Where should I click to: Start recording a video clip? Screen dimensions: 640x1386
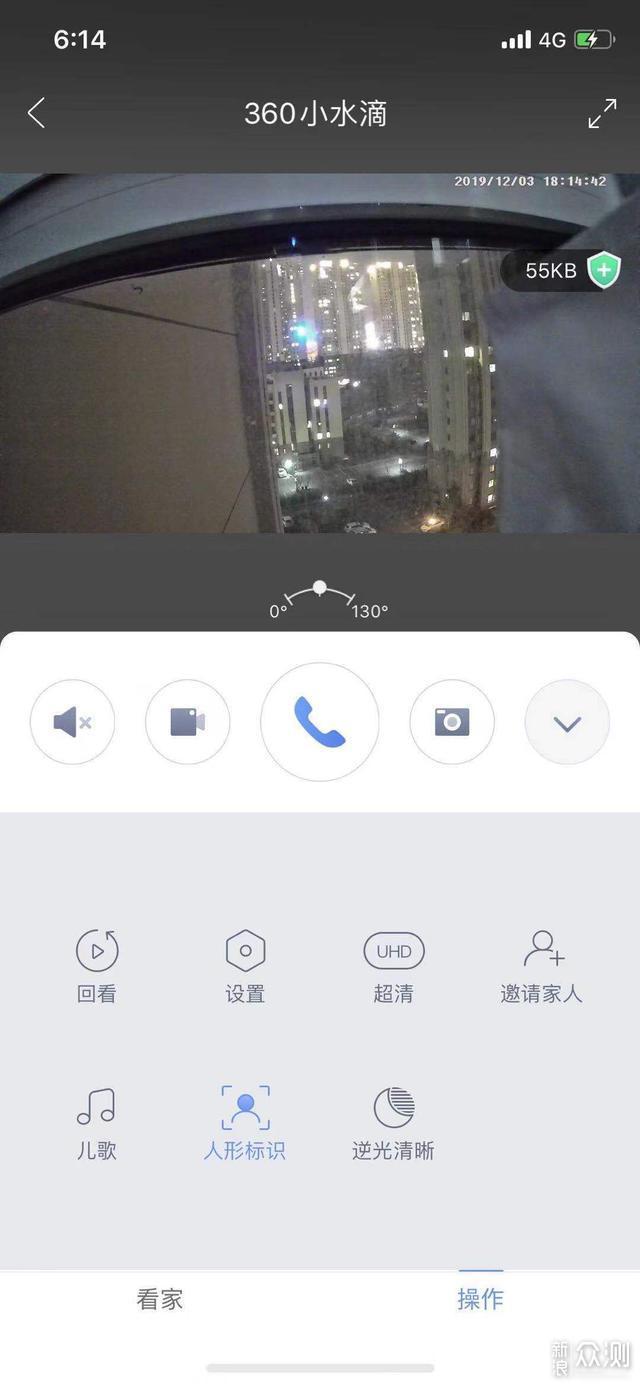point(188,722)
